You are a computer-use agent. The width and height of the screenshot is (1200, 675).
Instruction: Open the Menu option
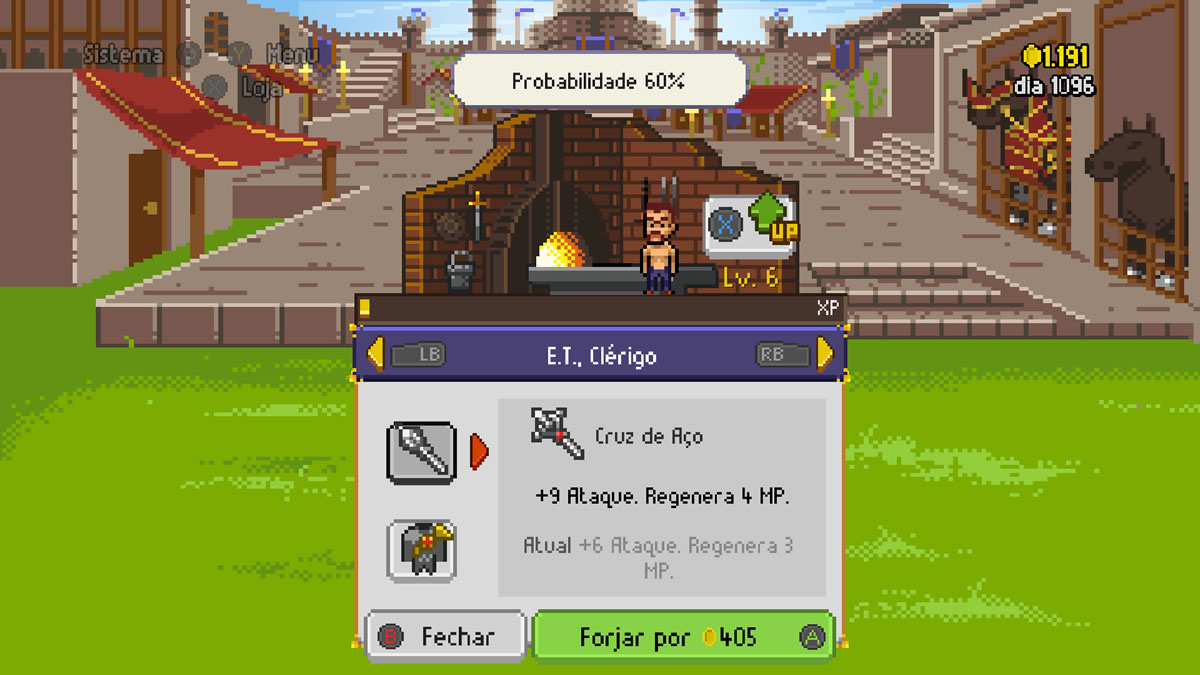pyautogui.click(x=293, y=54)
